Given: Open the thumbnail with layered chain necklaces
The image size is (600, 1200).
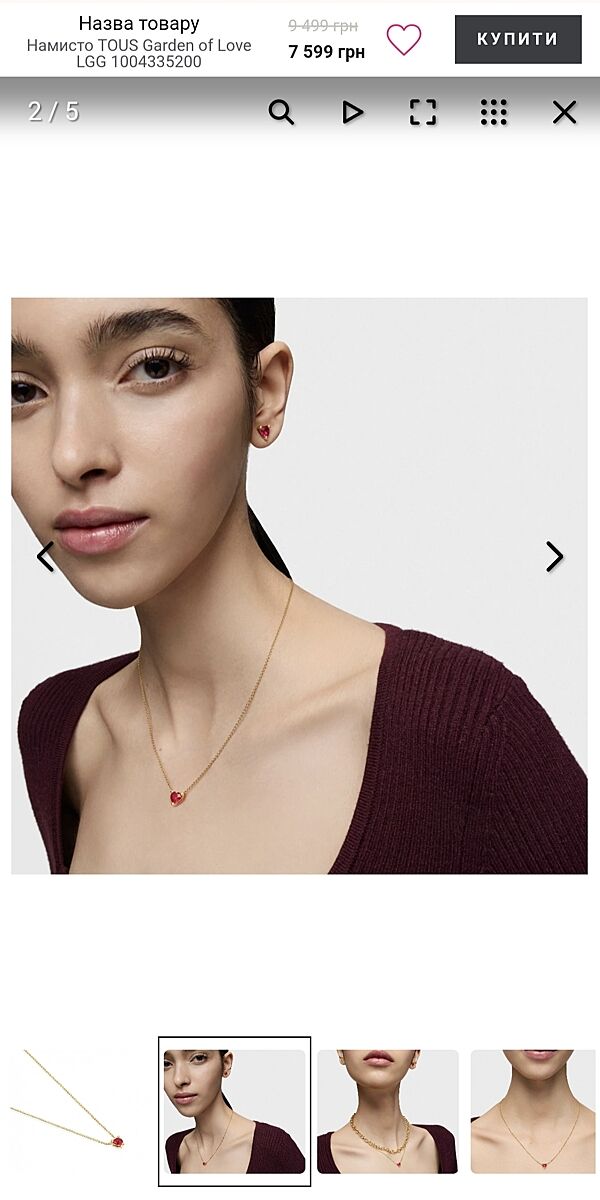Looking at the screenshot, I should (387, 1111).
